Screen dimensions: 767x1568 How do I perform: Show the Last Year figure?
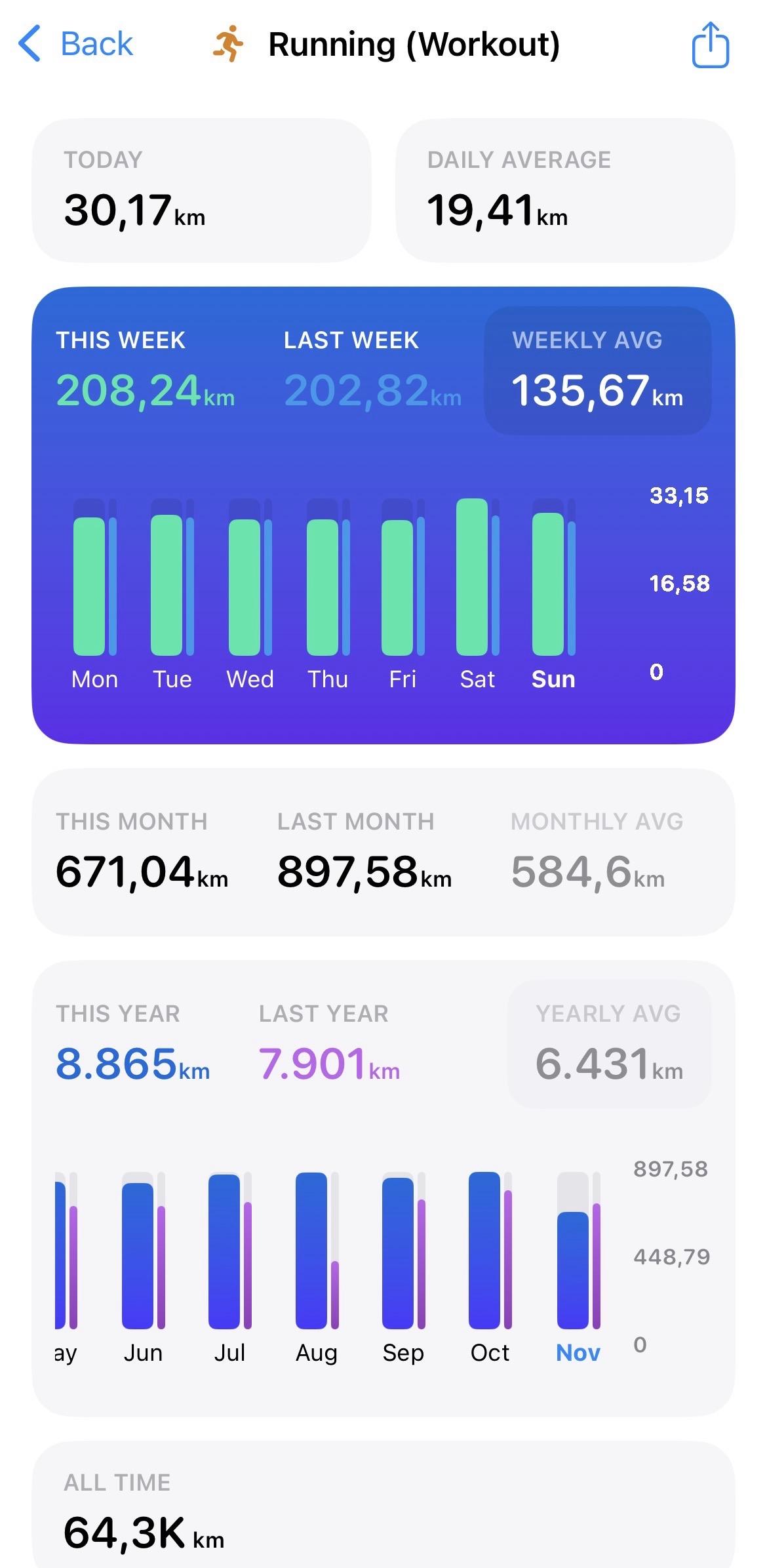328,1044
